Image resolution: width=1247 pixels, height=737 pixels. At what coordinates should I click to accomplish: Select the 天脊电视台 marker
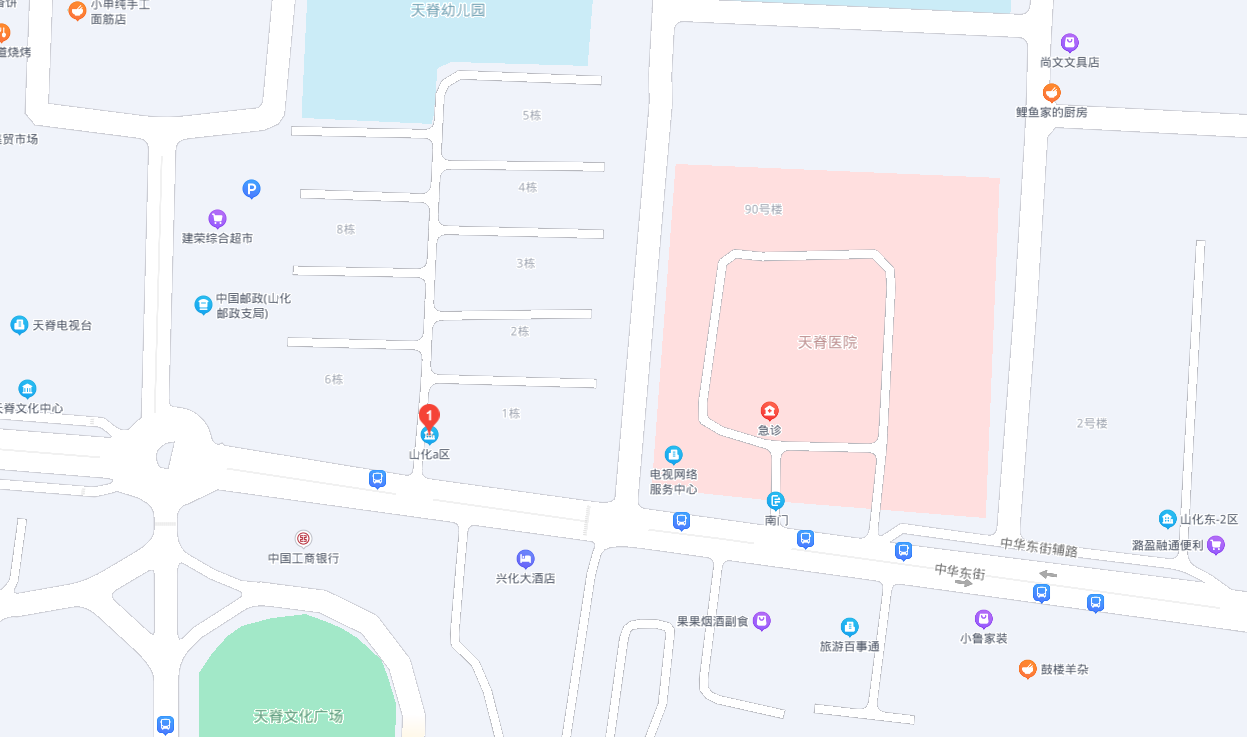tap(19, 325)
